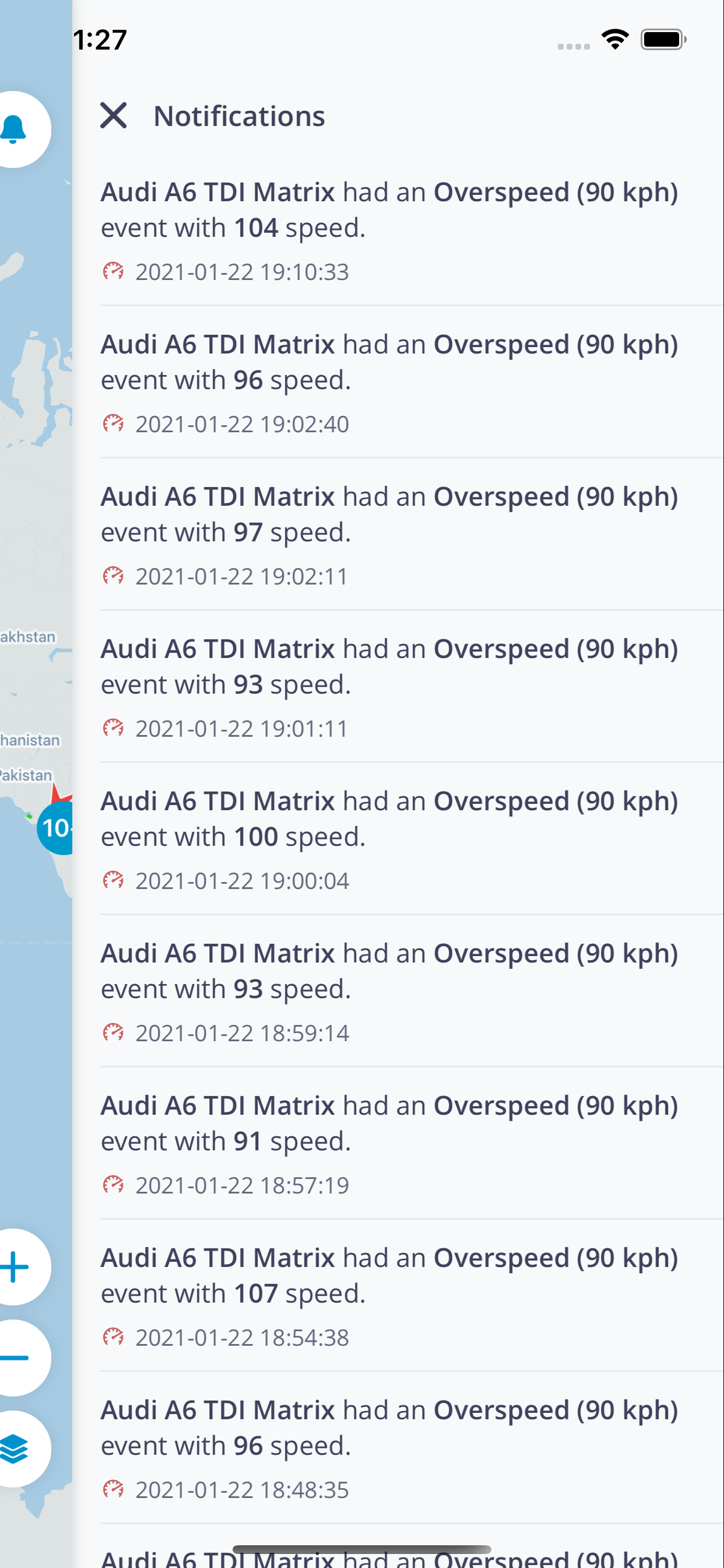Open overspeed notification at 19:10:33

coord(412,230)
